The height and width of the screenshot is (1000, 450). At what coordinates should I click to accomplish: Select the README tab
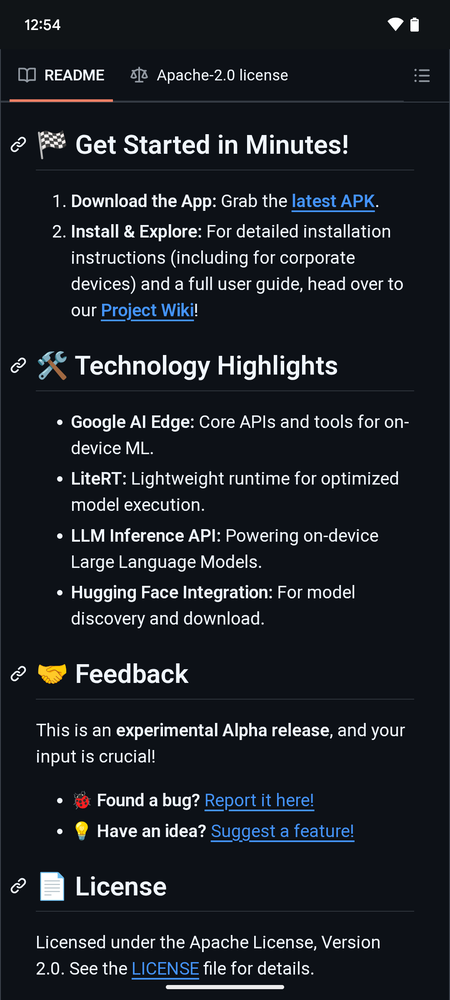[61, 75]
